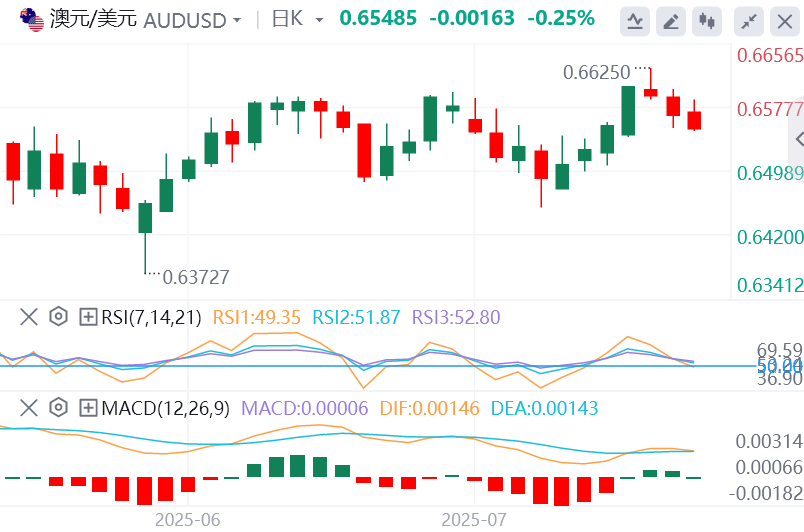
Task: Tap the plus icon beside MACD
Action: (88, 407)
